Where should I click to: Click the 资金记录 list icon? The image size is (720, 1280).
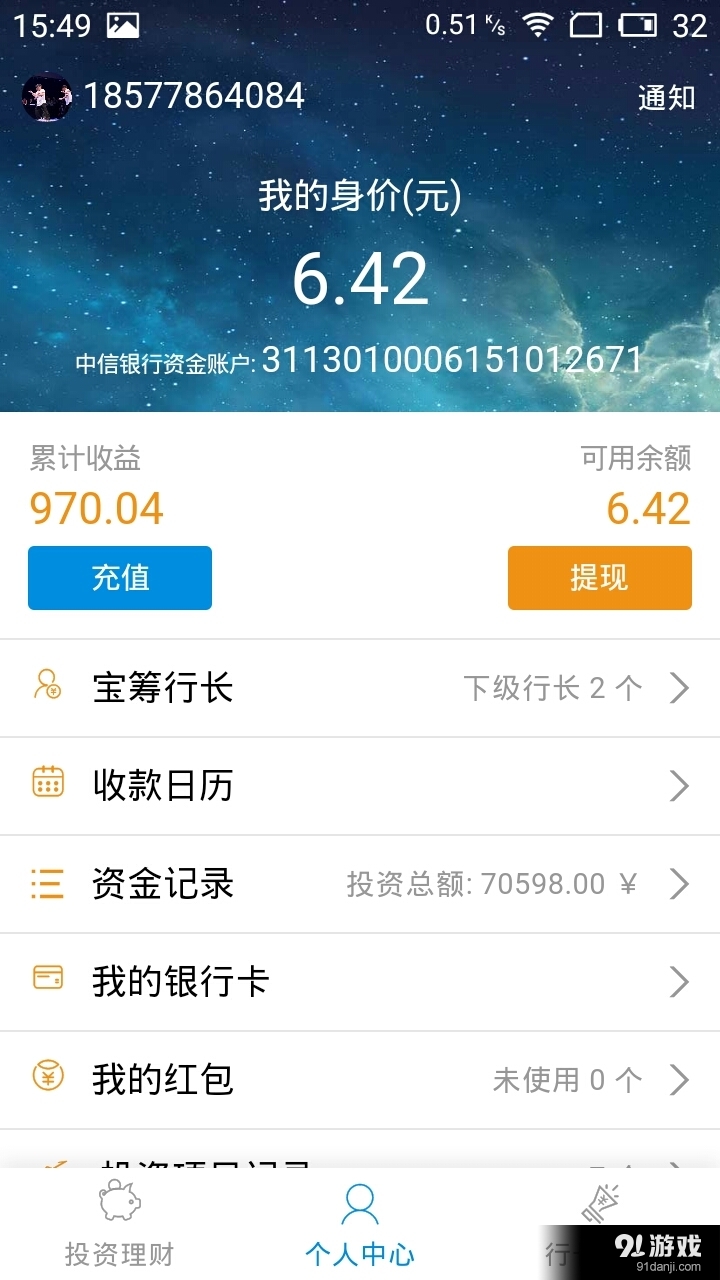pos(47,884)
